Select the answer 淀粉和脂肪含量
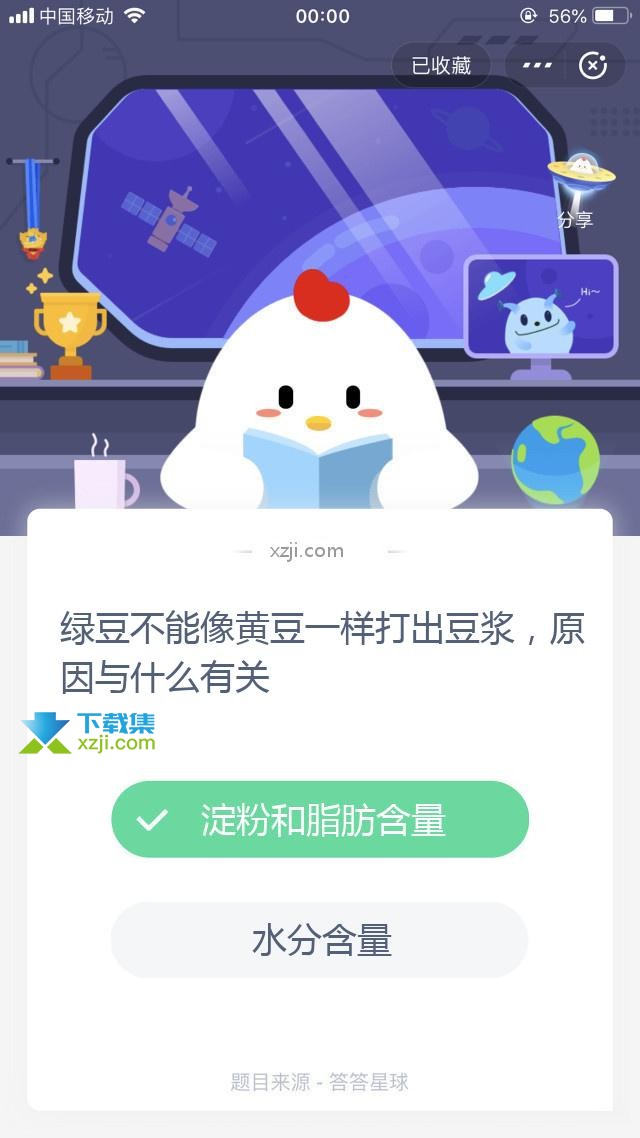640x1138 pixels. [x=320, y=820]
